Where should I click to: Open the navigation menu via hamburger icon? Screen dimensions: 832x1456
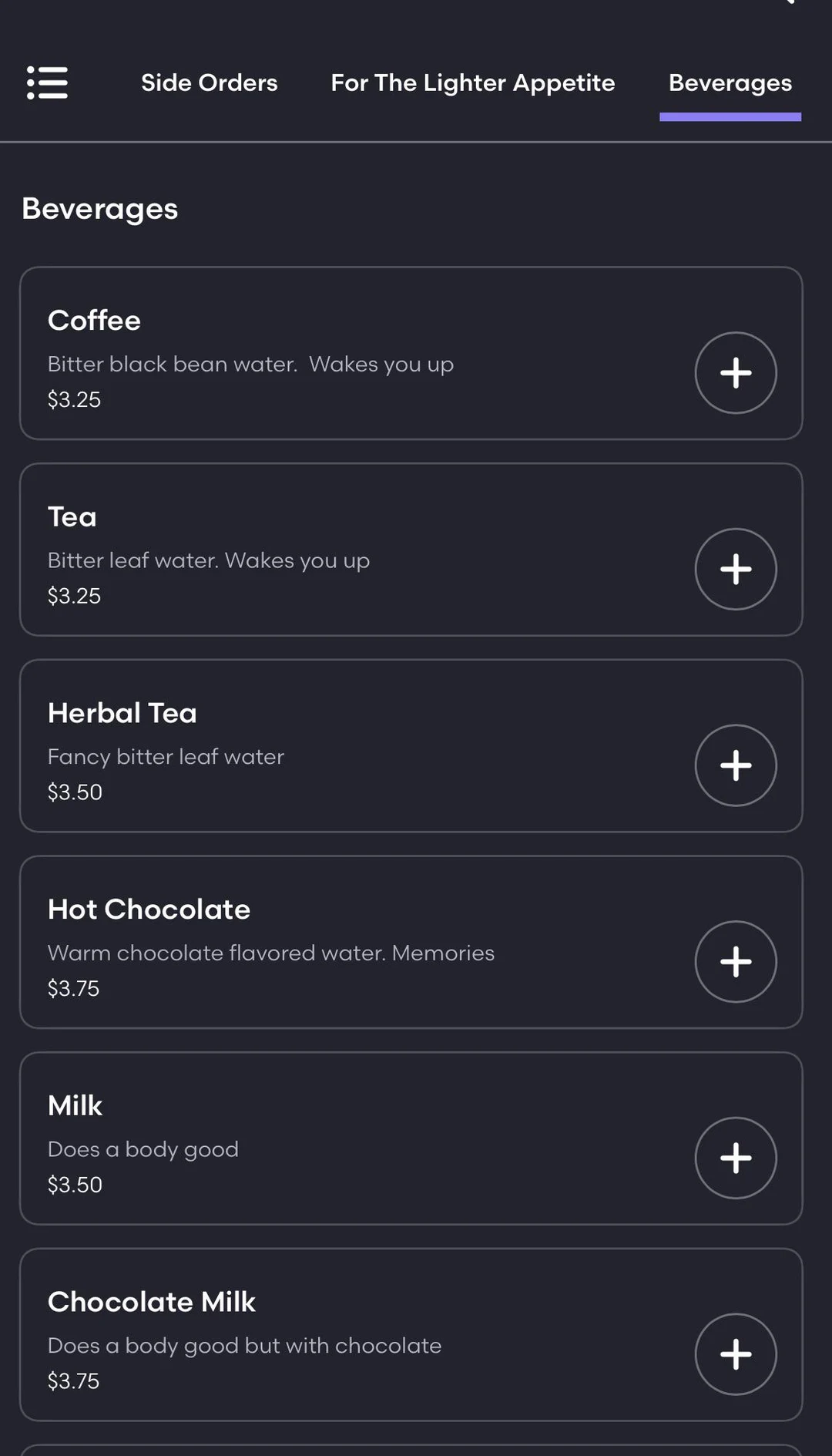(x=47, y=82)
